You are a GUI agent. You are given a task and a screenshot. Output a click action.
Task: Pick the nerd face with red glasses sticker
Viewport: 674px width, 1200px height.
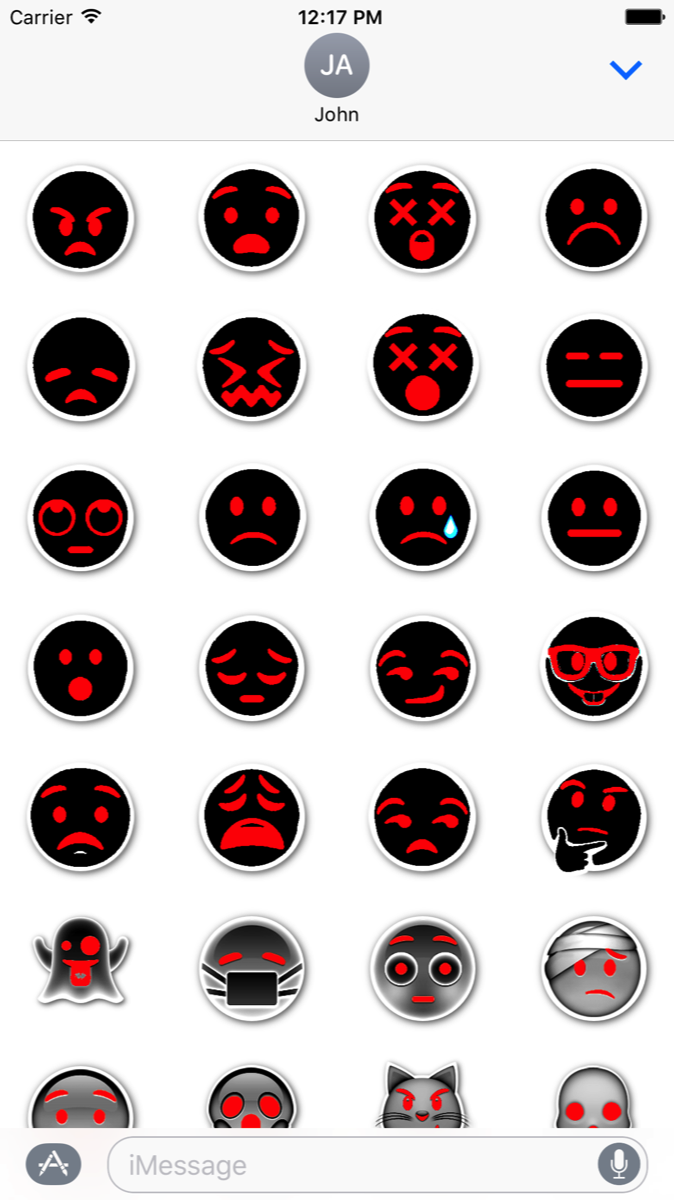pos(594,668)
